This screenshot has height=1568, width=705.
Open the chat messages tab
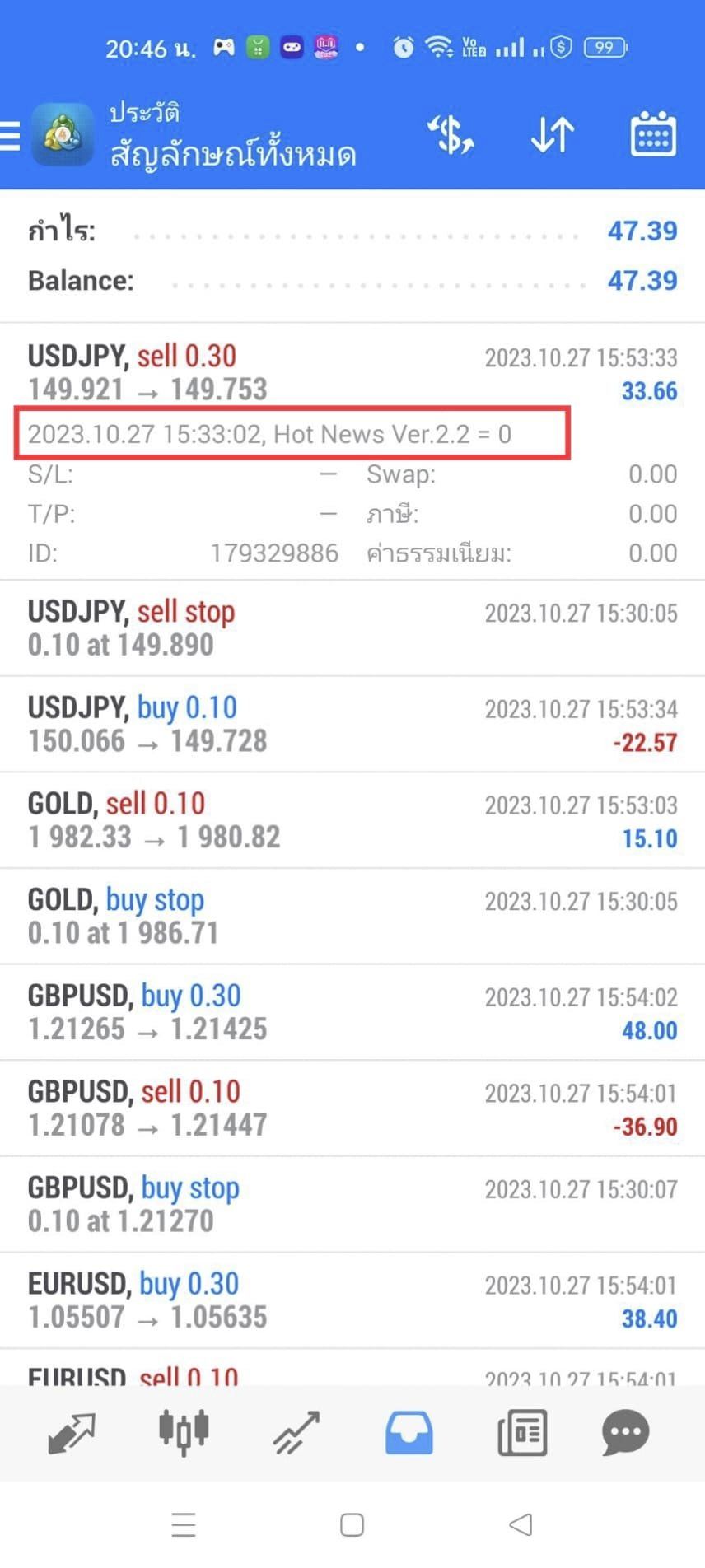[x=626, y=1433]
